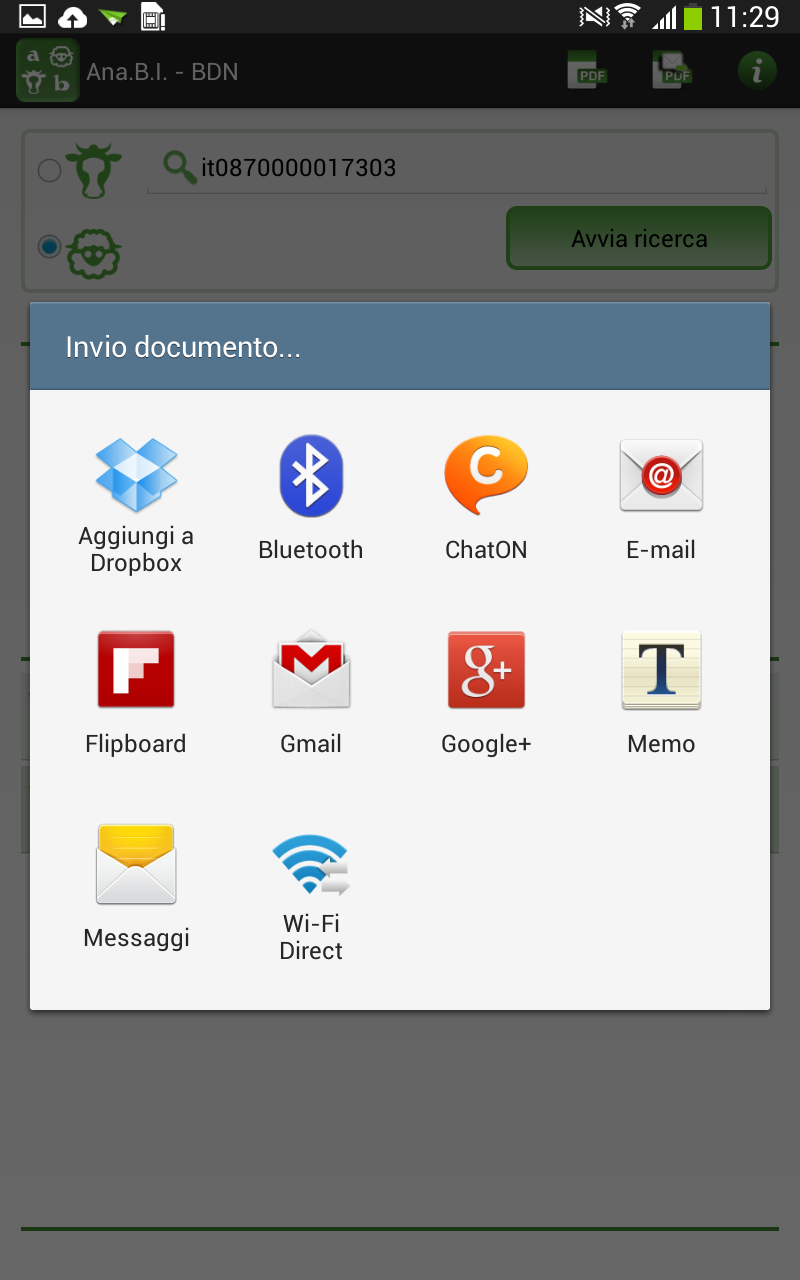Choose Aggiungi a Dropbox to send document
Viewport: 800px width, 1280px height.
pyautogui.click(x=136, y=505)
